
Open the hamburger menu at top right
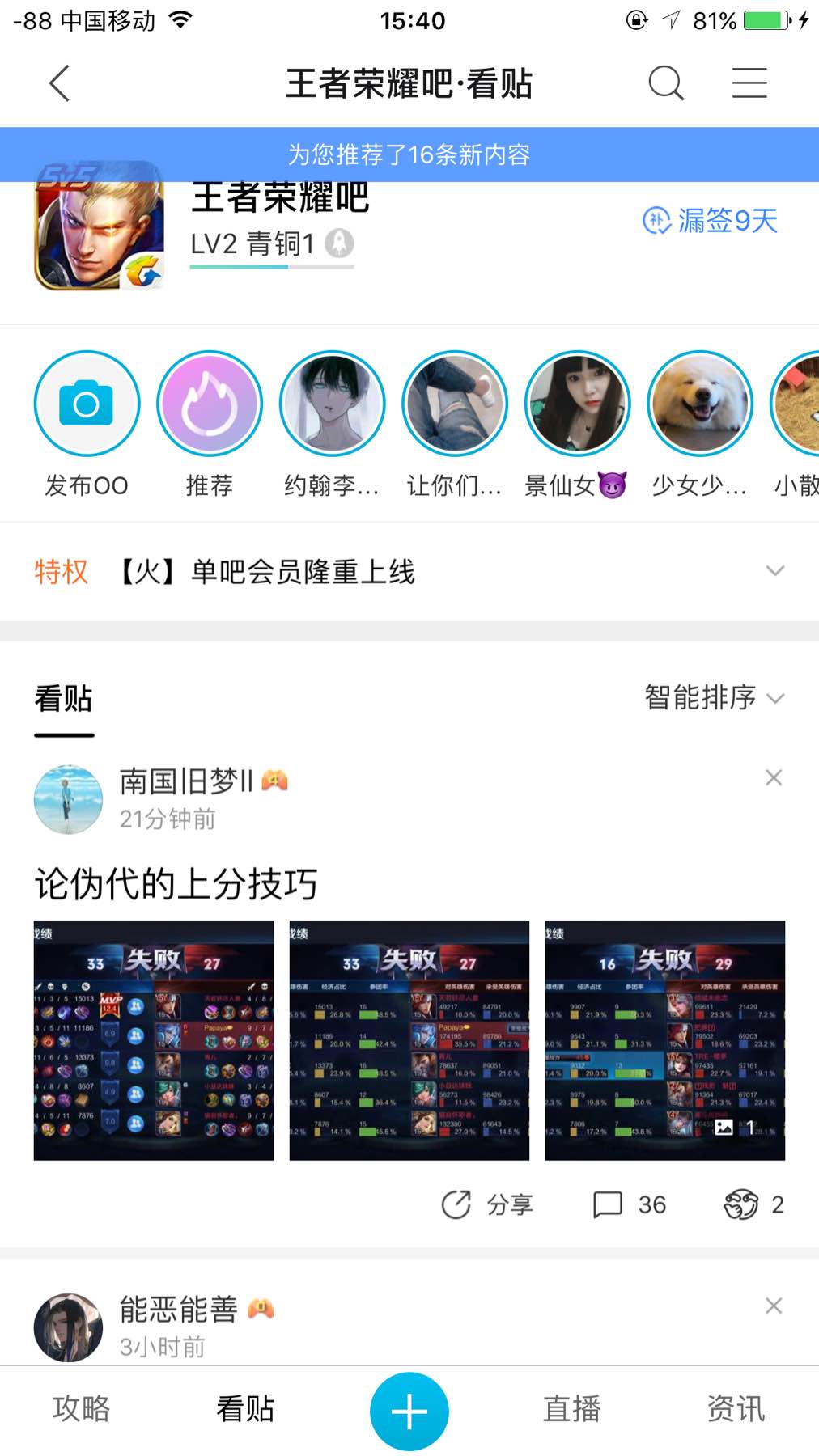tap(749, 83)
